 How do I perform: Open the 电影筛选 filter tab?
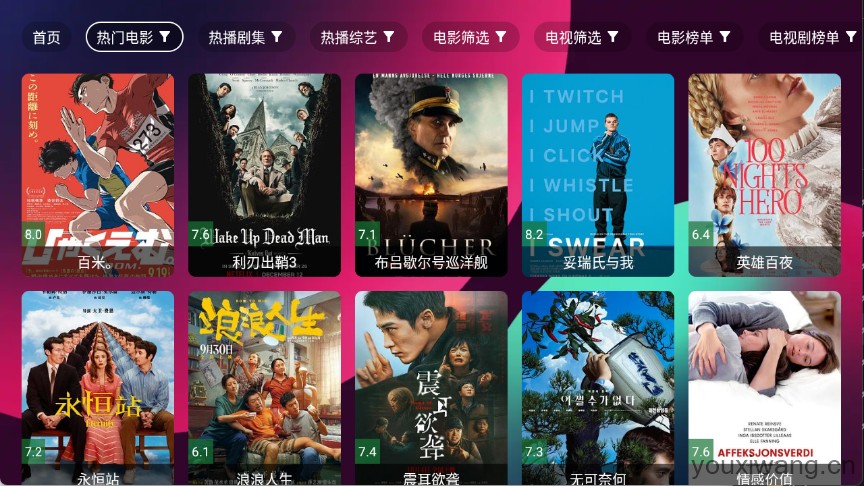point(470,37)
